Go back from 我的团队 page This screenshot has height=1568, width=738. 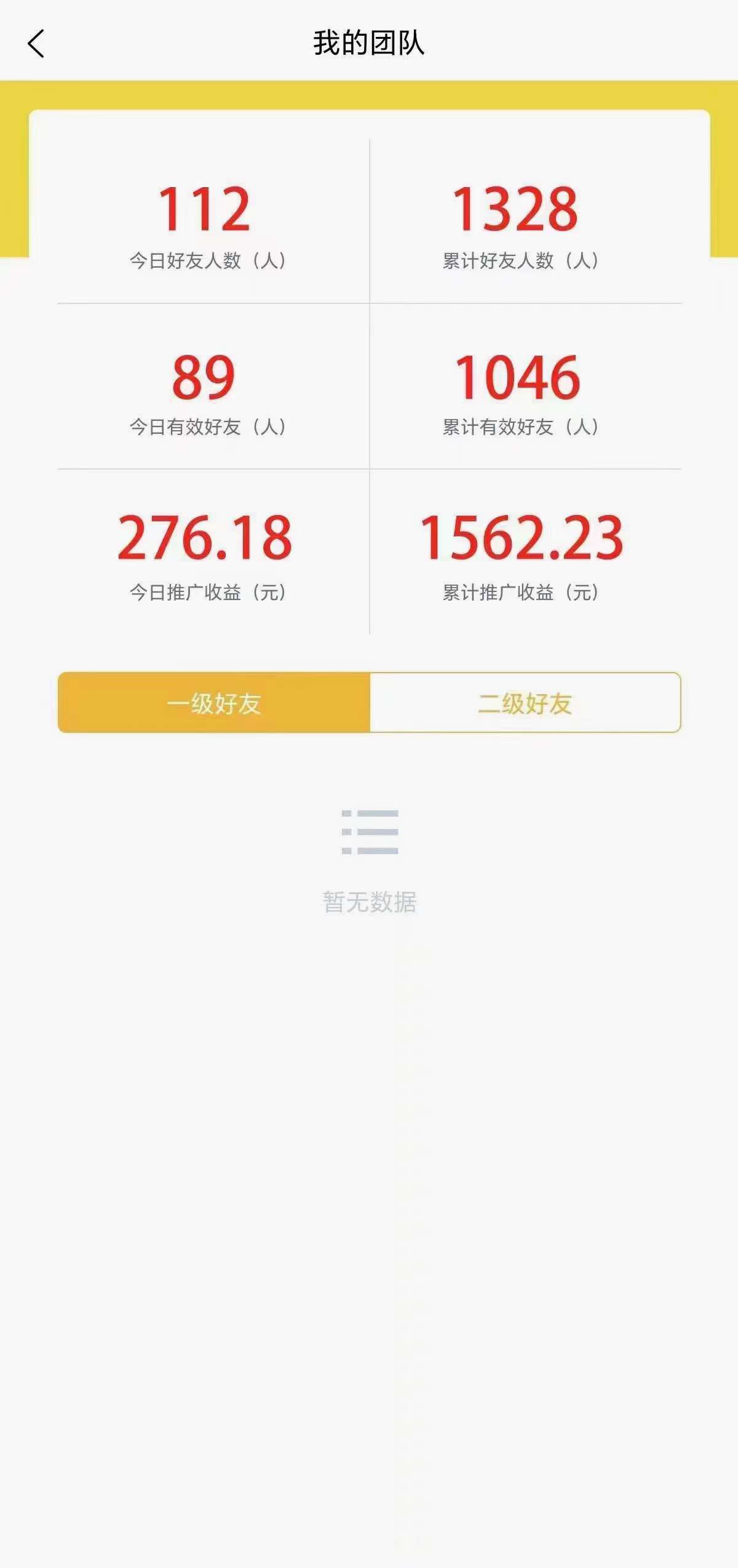pos(36,44)
